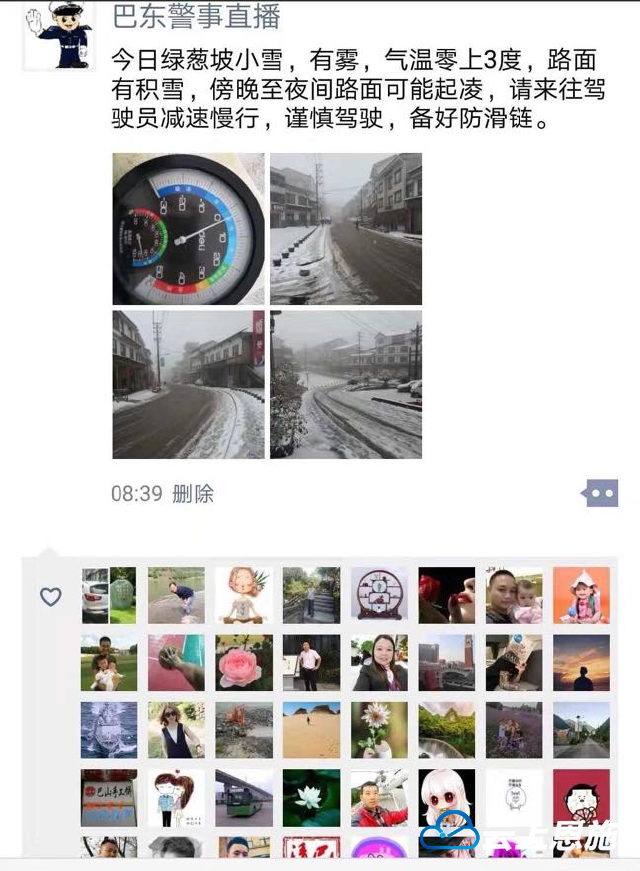Tap the 巴东警事直播 account name
Image resolution: width=640 pixels, height=871 pixels.
[195, 15]
